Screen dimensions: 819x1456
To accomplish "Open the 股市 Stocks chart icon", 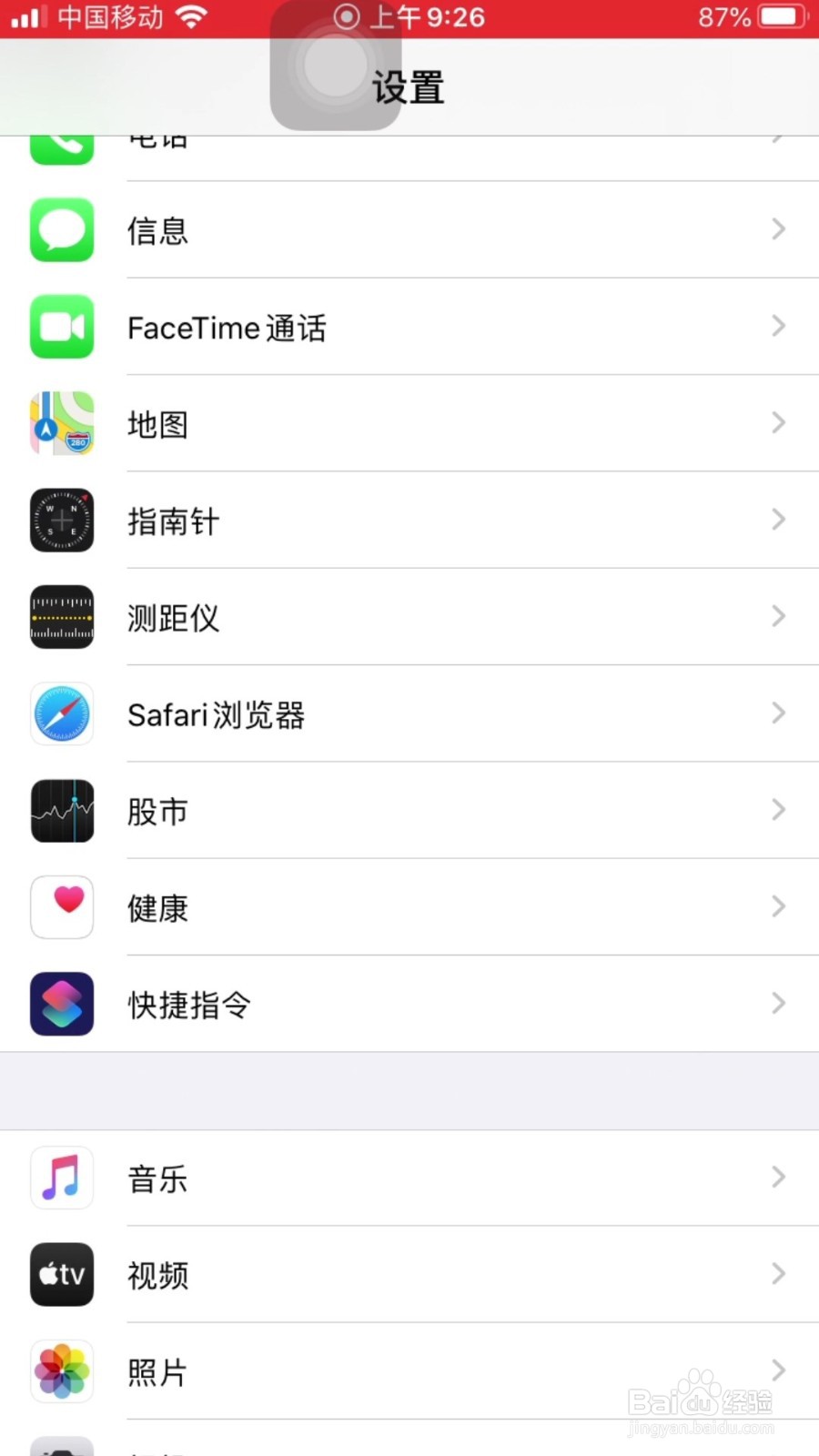I will pos(61,810).
